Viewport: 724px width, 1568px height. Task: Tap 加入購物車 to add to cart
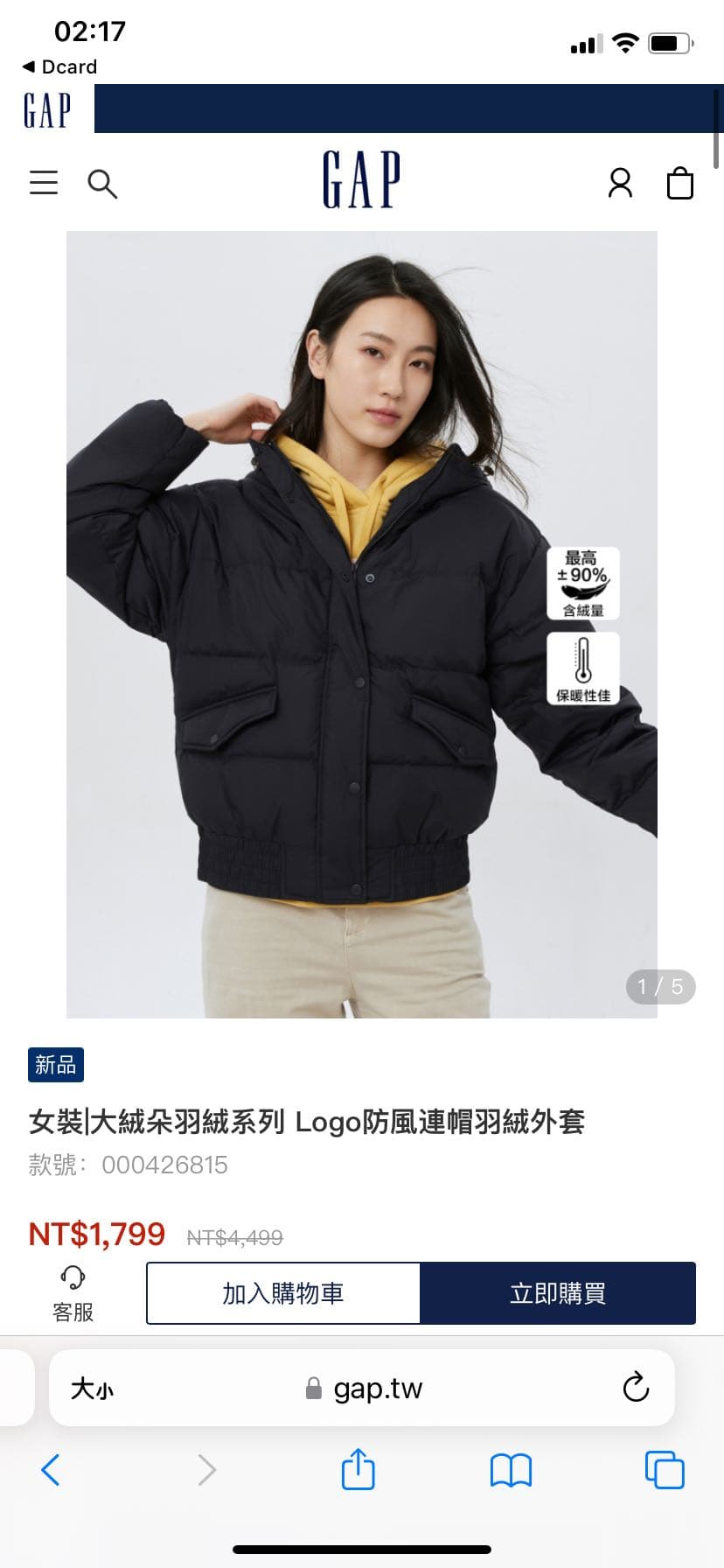[283, 1292]
